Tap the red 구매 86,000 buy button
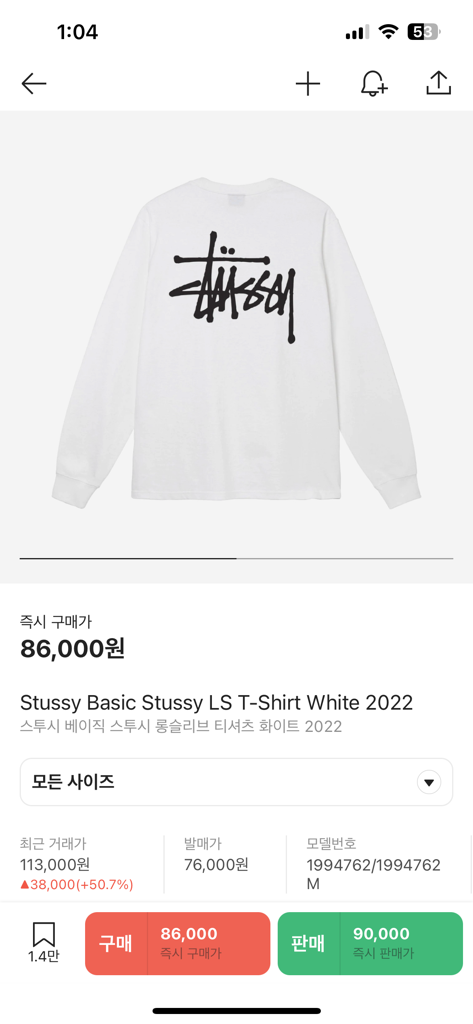 178,943
